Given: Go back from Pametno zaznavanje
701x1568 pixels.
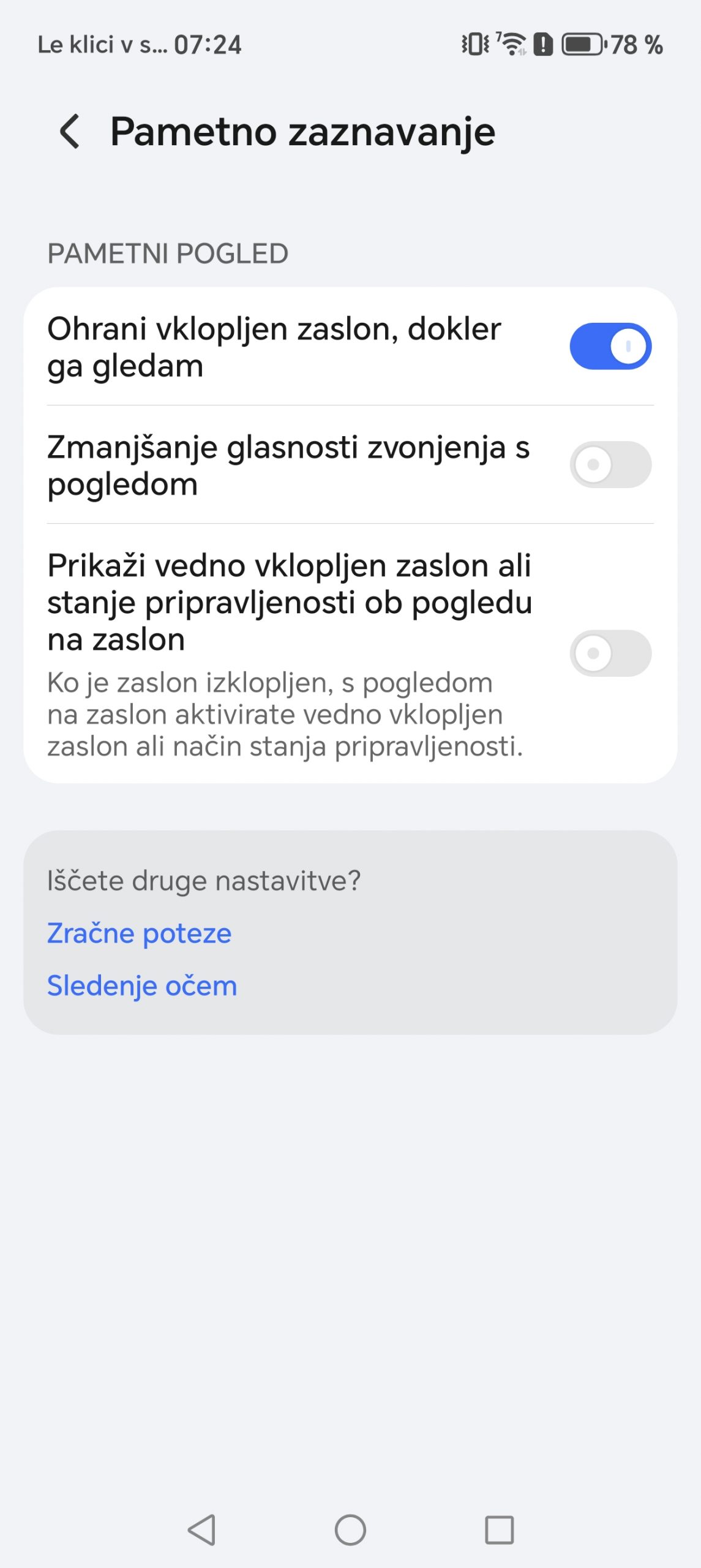Looking at the screenshot, I should [70, 132].
